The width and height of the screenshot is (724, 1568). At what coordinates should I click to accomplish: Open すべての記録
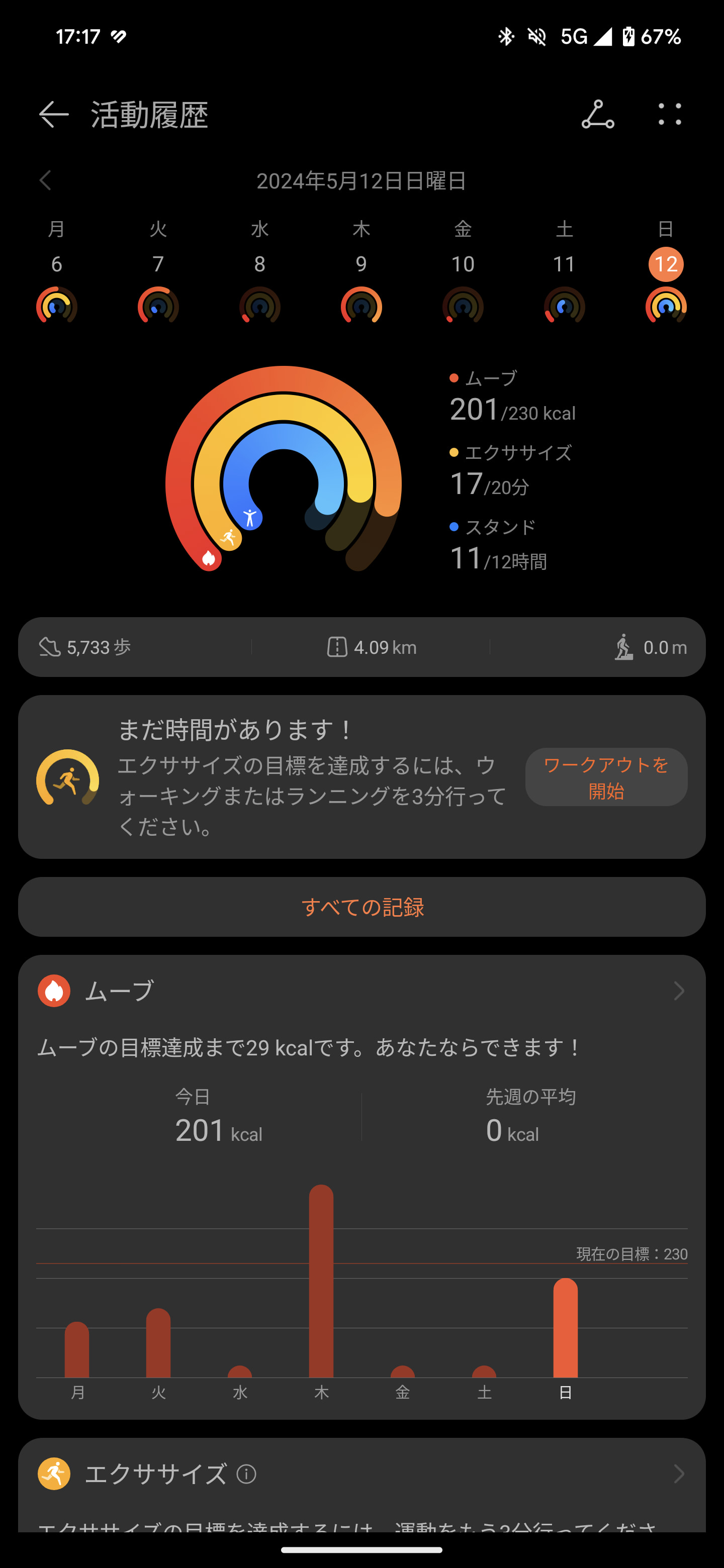pos(361,907)
